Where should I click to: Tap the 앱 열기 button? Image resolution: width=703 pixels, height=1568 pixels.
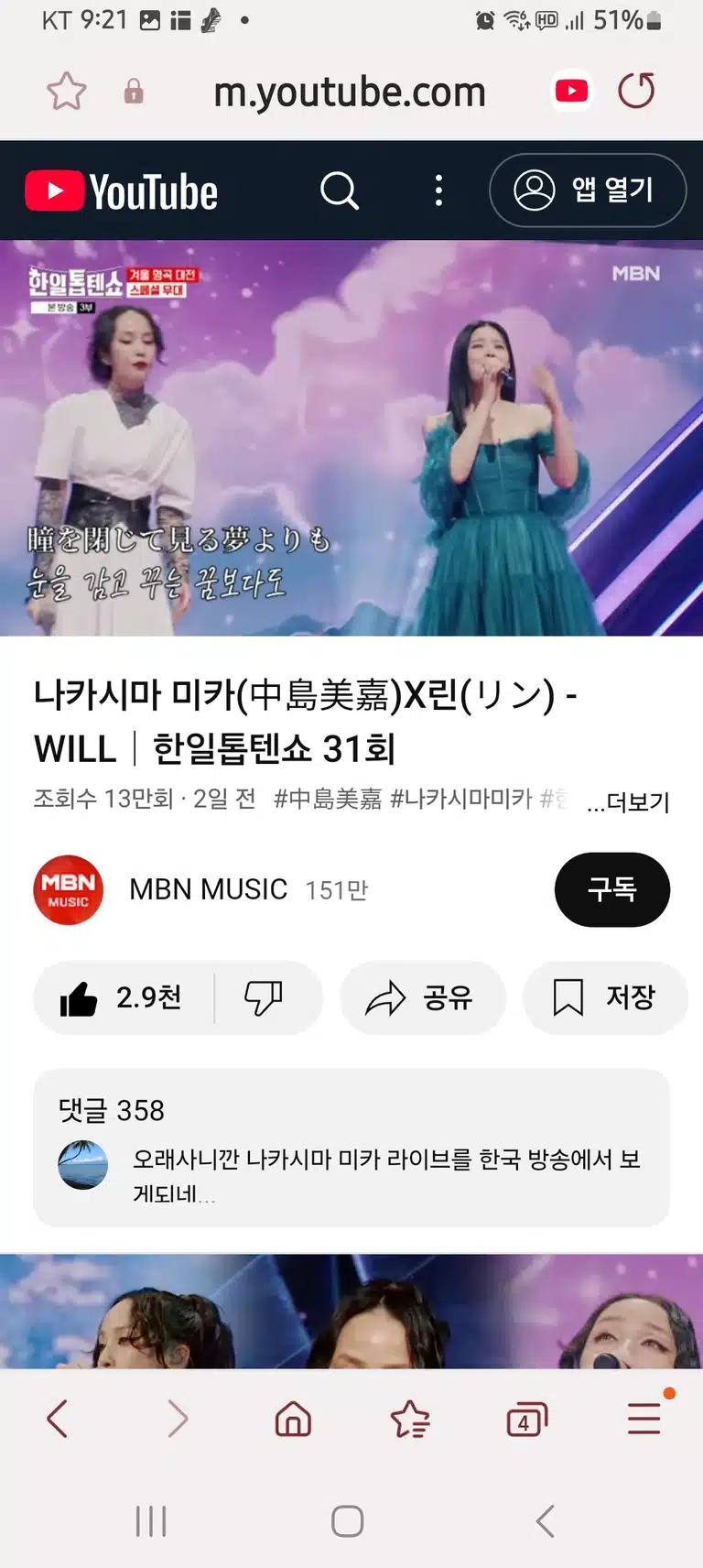588,191
